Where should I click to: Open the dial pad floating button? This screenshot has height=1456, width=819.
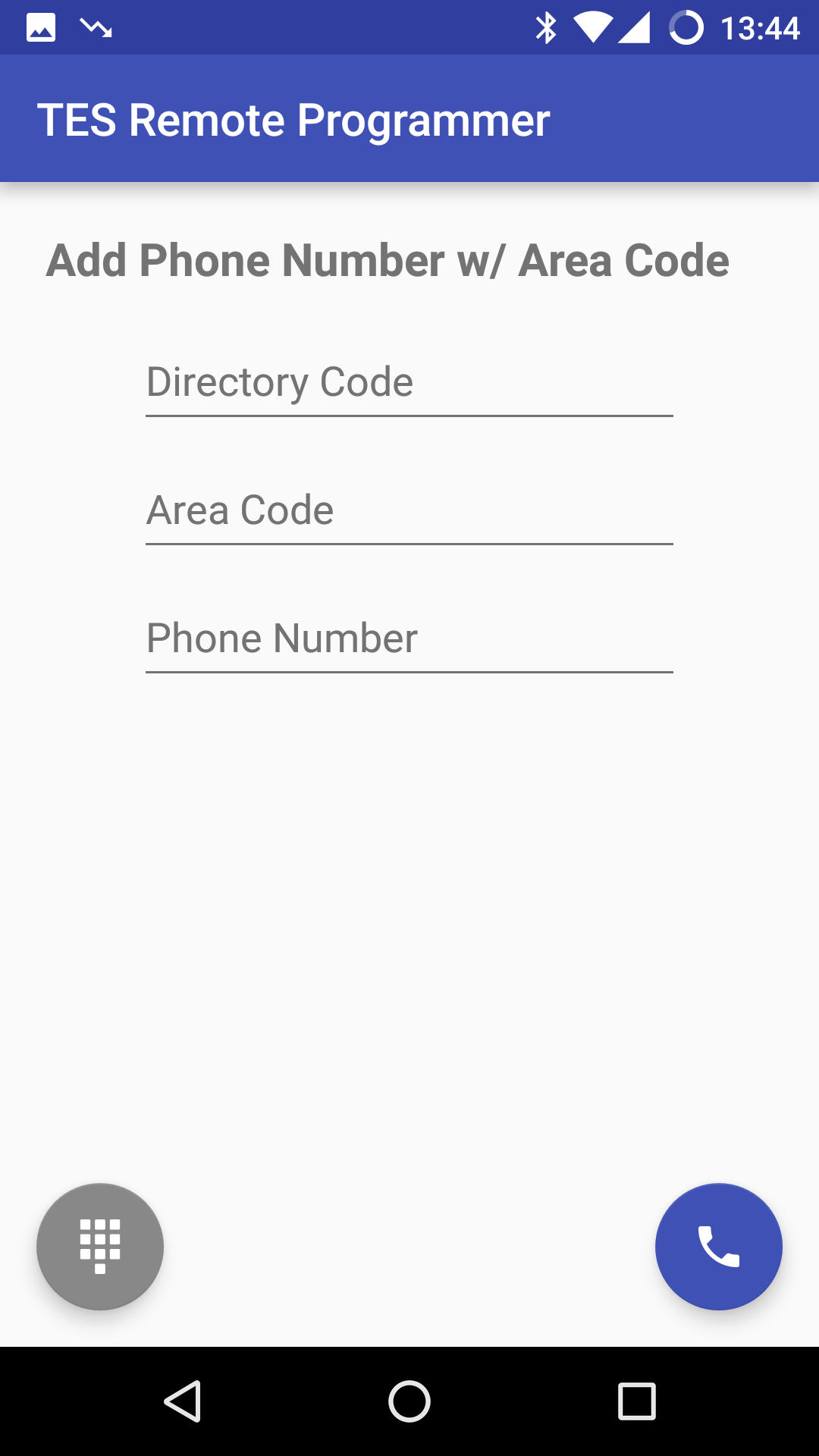coord(100,1247)
